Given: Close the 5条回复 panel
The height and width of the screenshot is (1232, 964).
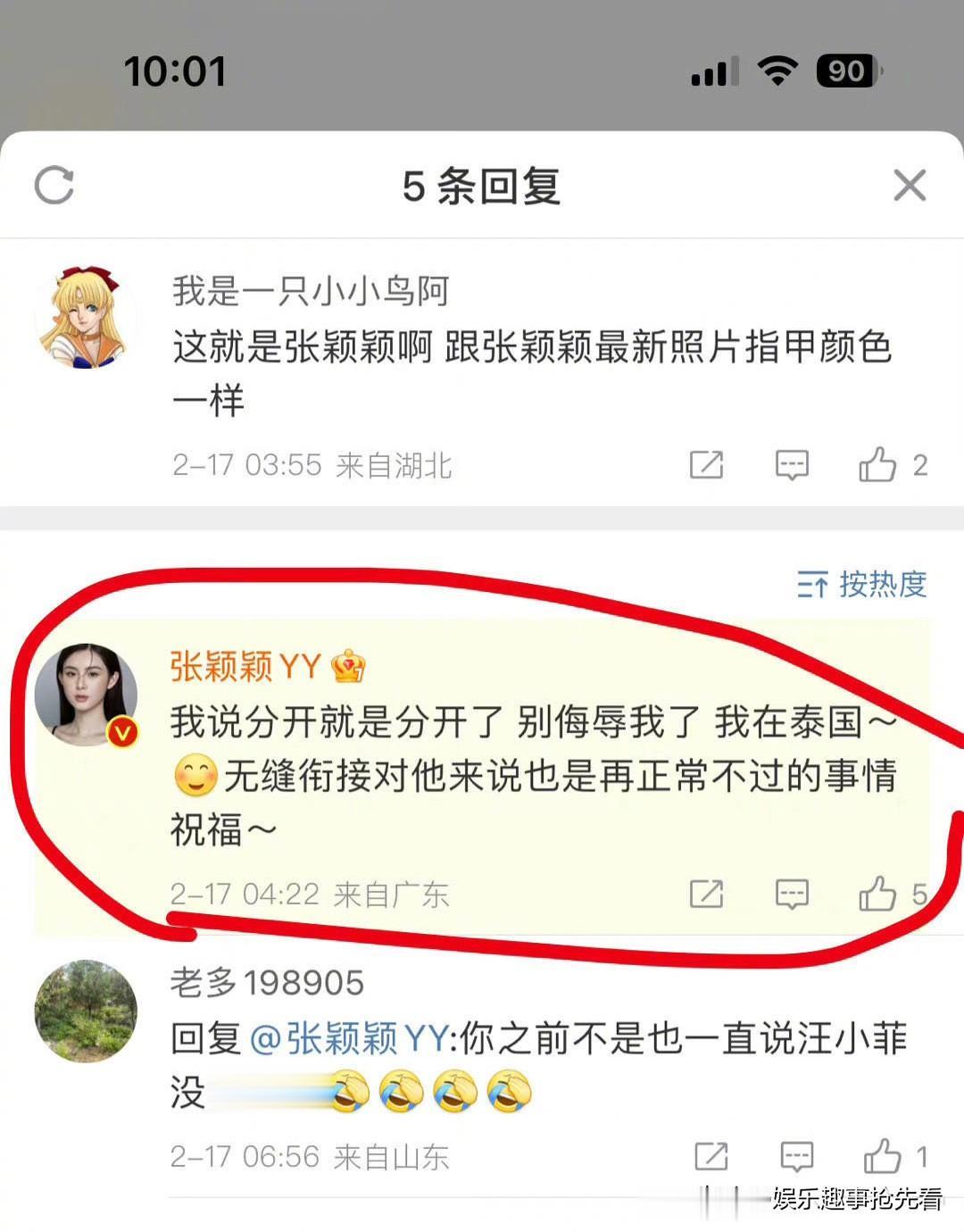Looking at the screenshot, I should coord(910,186).
